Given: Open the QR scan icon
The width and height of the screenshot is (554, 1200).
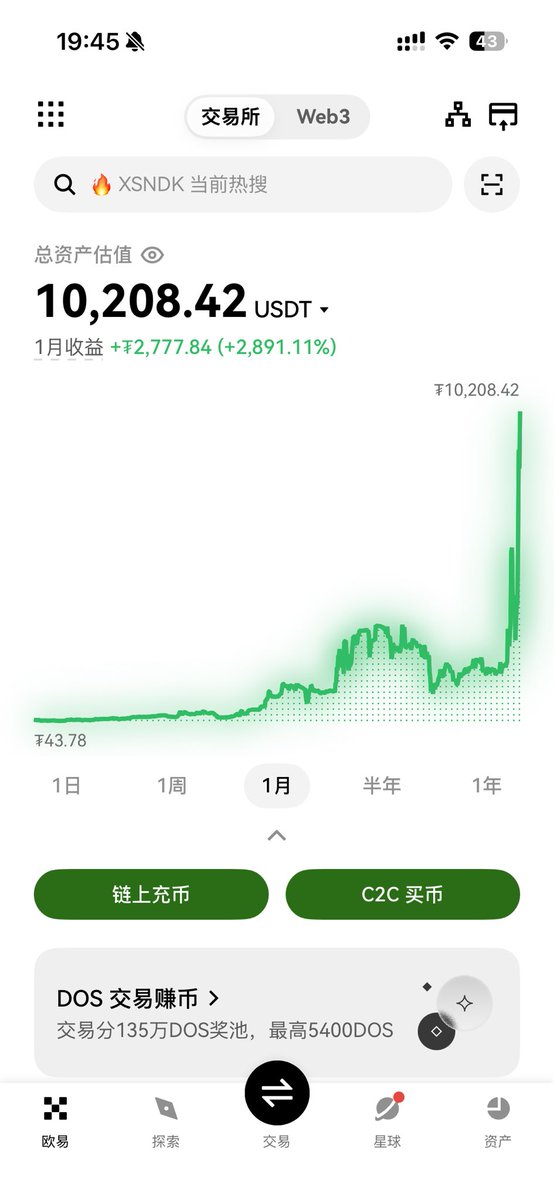Looking at the screenshot, I should tap(491, 185).
